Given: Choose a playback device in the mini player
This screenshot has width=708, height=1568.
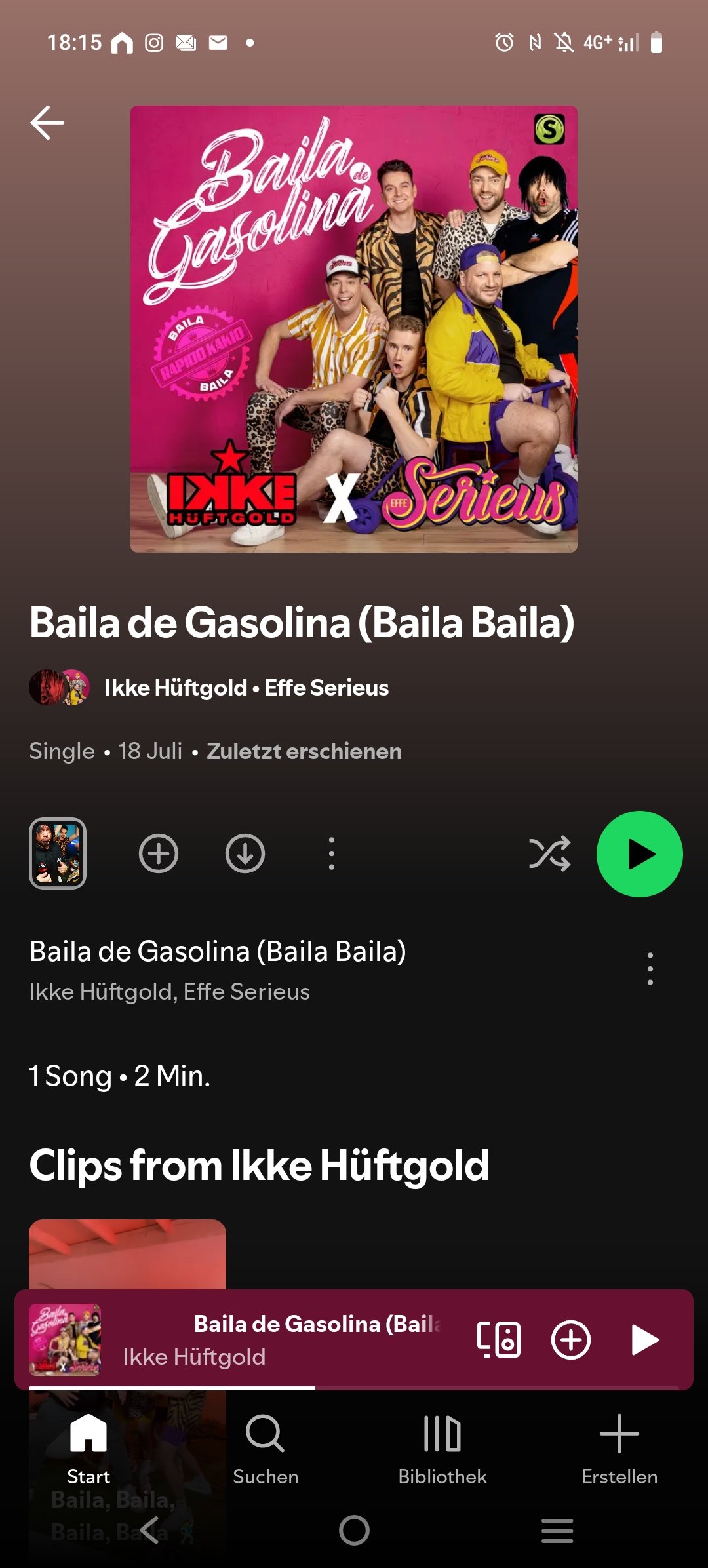Looking at the screenshot, I should (x=499, y=1339).
